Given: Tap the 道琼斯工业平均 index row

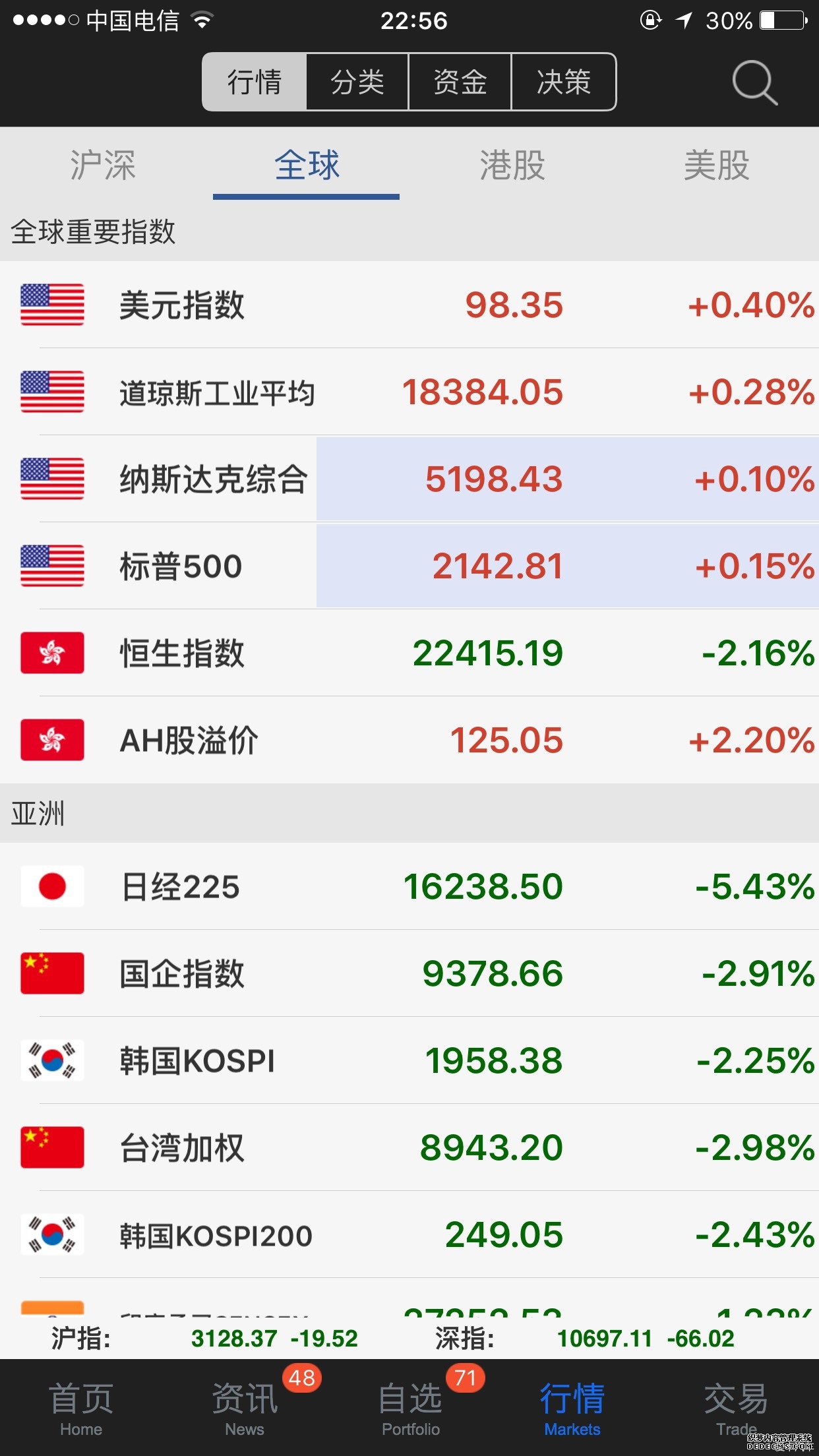Looking at the screenshot, I should (x=409, y=392).
